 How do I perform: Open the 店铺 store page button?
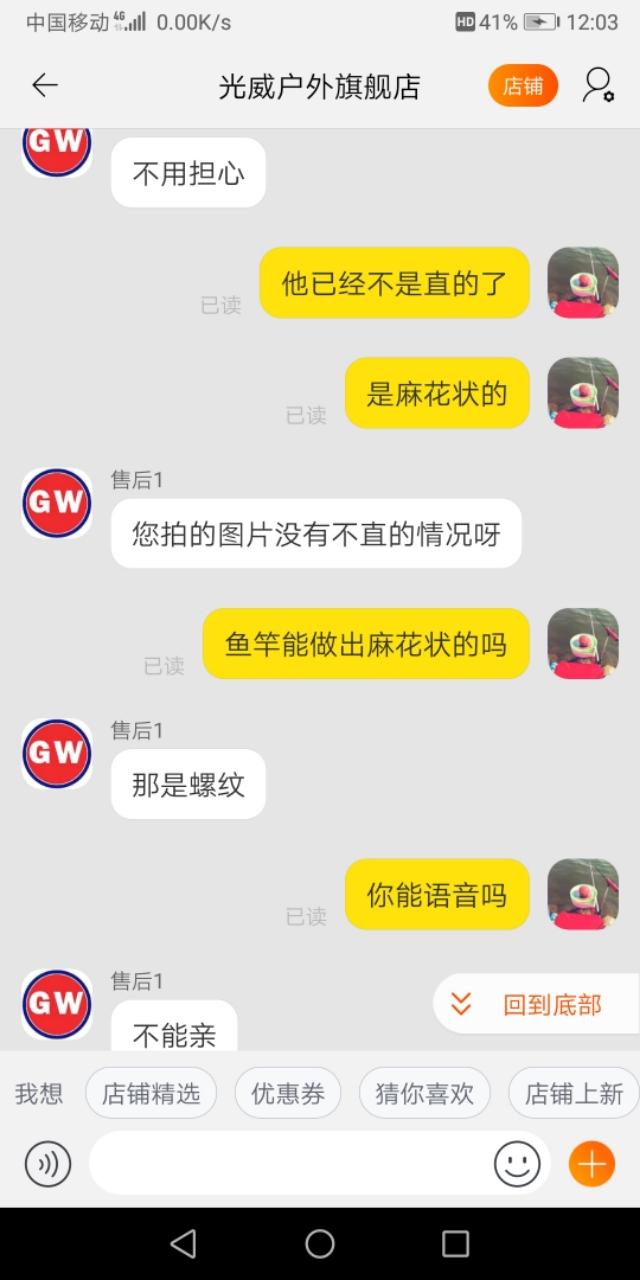pos(522,86)
